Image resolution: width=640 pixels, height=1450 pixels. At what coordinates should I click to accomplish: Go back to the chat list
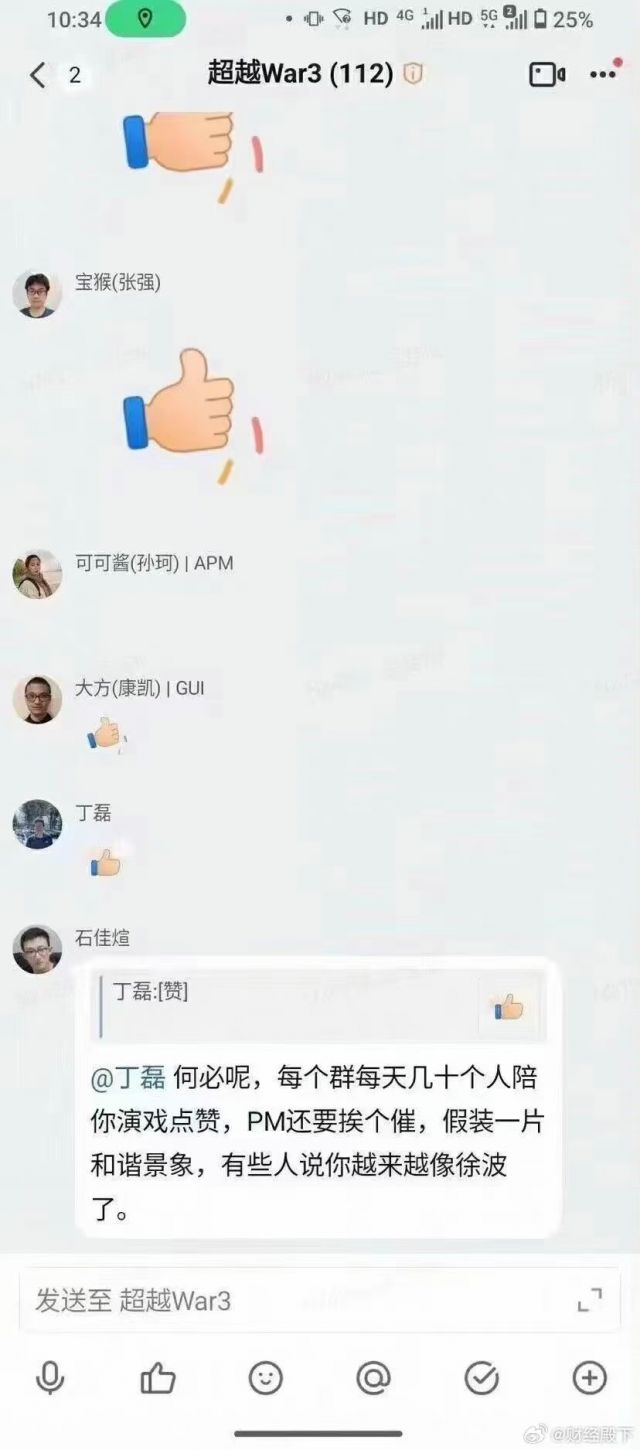tap(38, 75)
